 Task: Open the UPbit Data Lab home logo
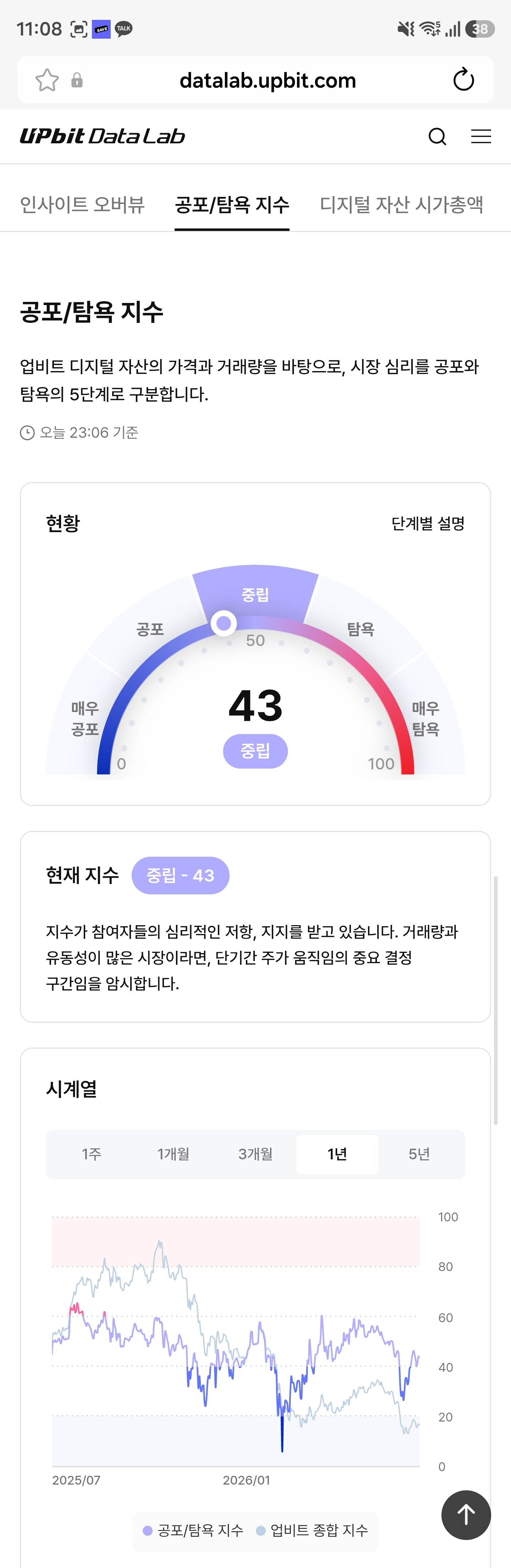[x=102, y=136]
